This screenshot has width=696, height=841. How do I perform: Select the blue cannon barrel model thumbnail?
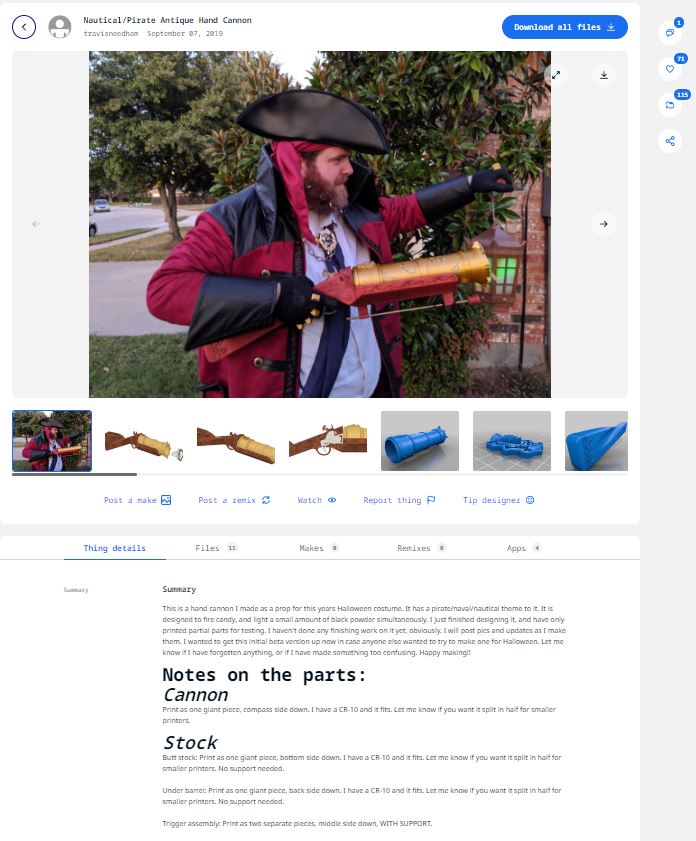coord(420,441)
